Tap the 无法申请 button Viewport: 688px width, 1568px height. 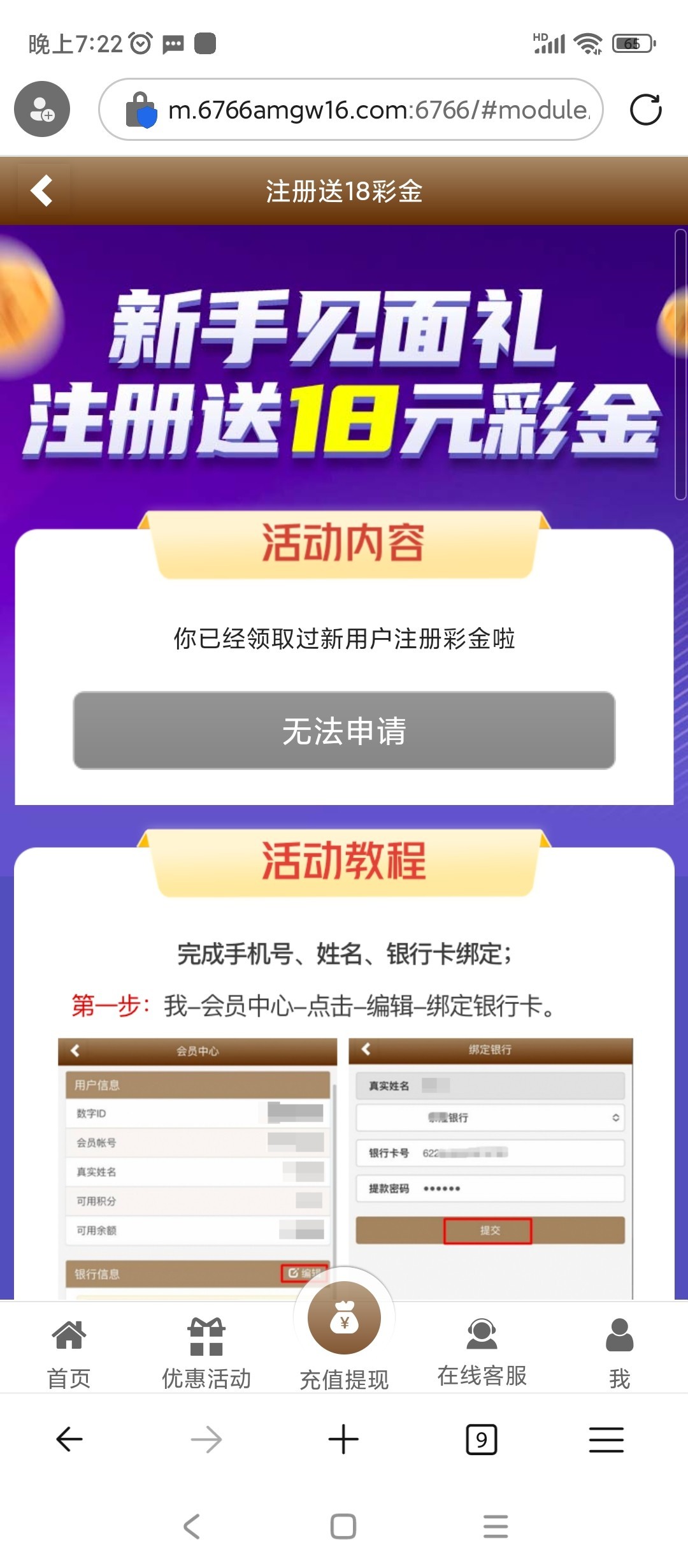click(x=344, y=730)
